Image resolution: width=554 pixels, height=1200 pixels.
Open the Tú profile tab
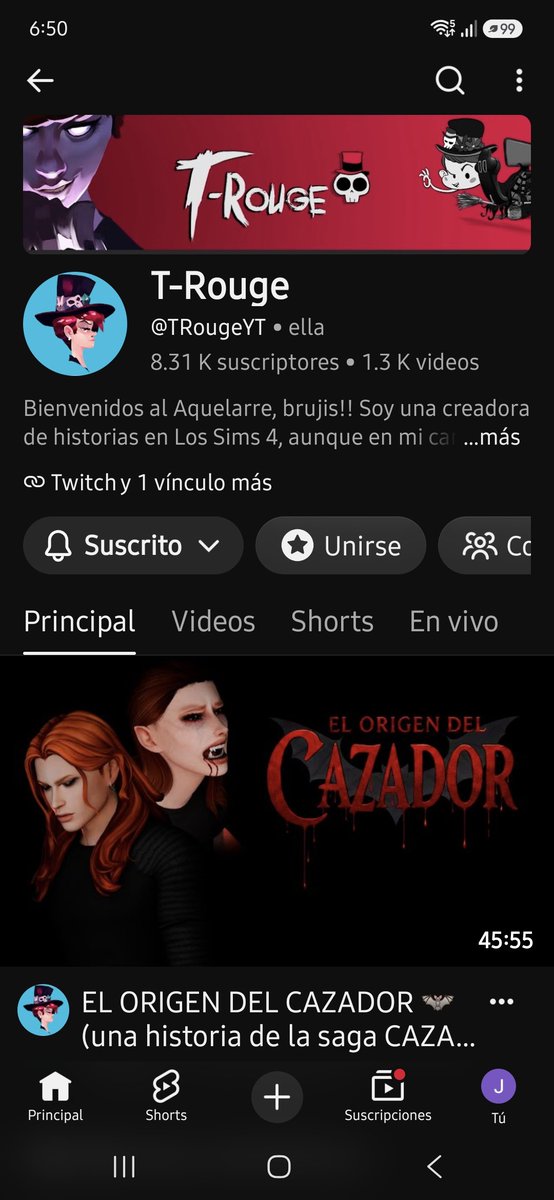pos(498,1097)
